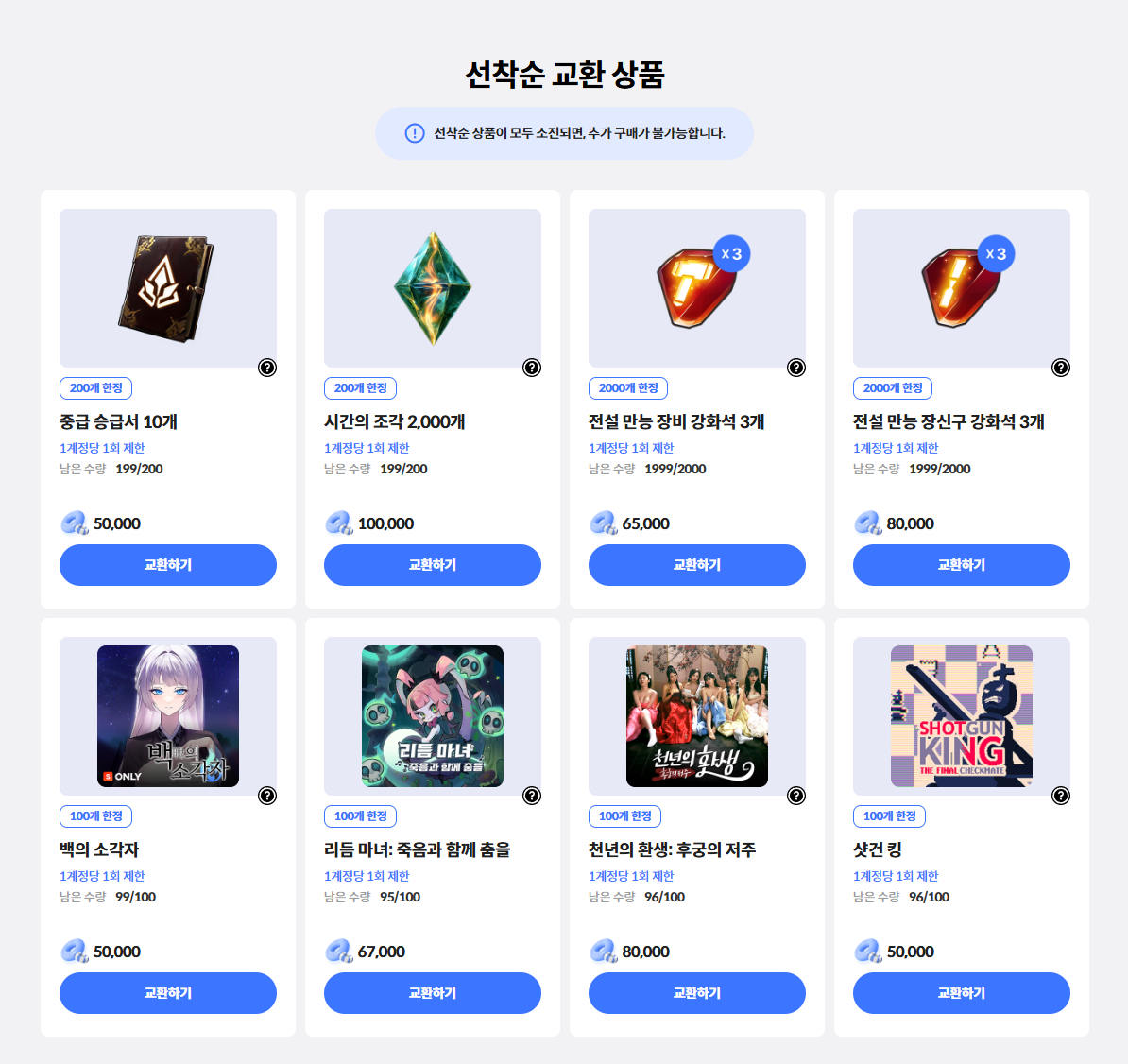Exchange points for 백의 소각자

pos(168,993)
